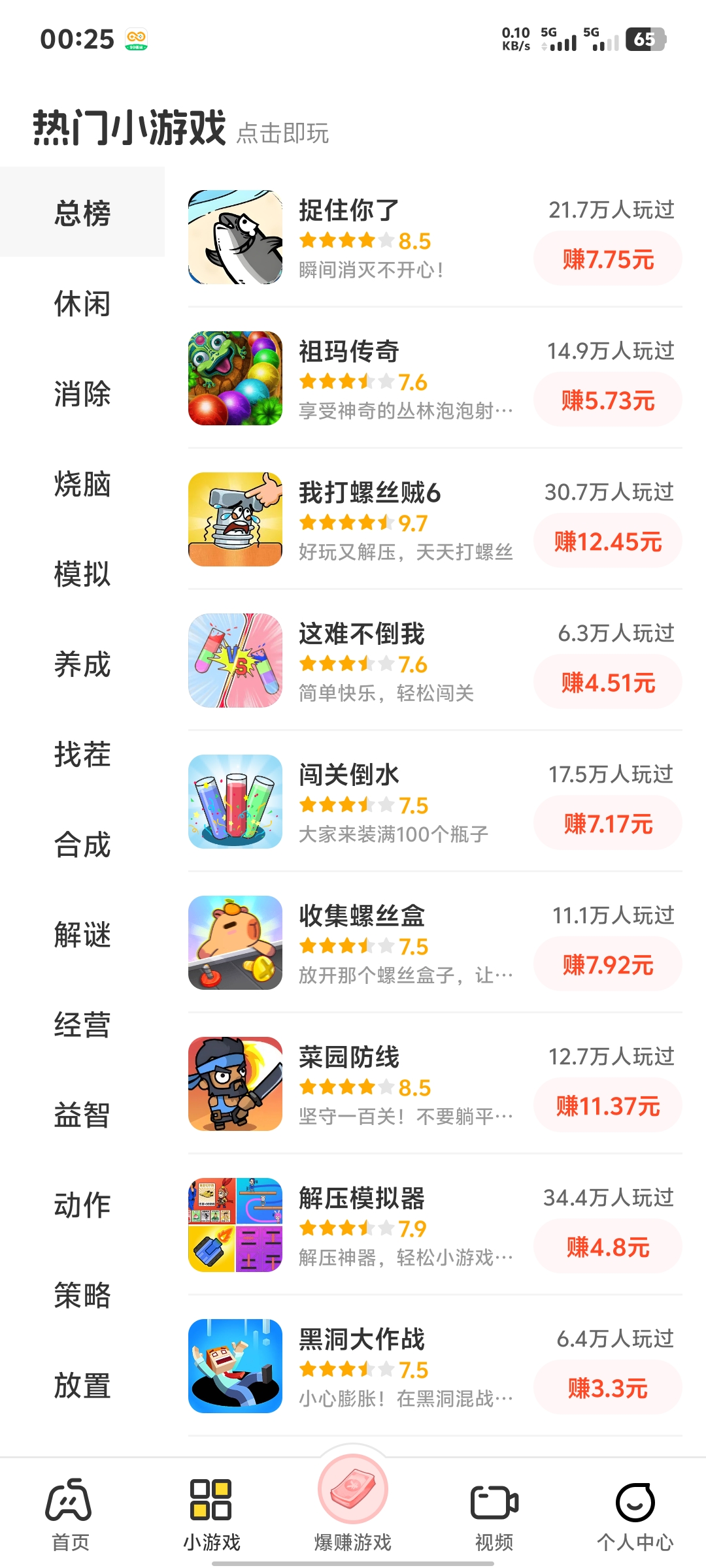Go to the 首页 tab

[x=70, y=1516]
